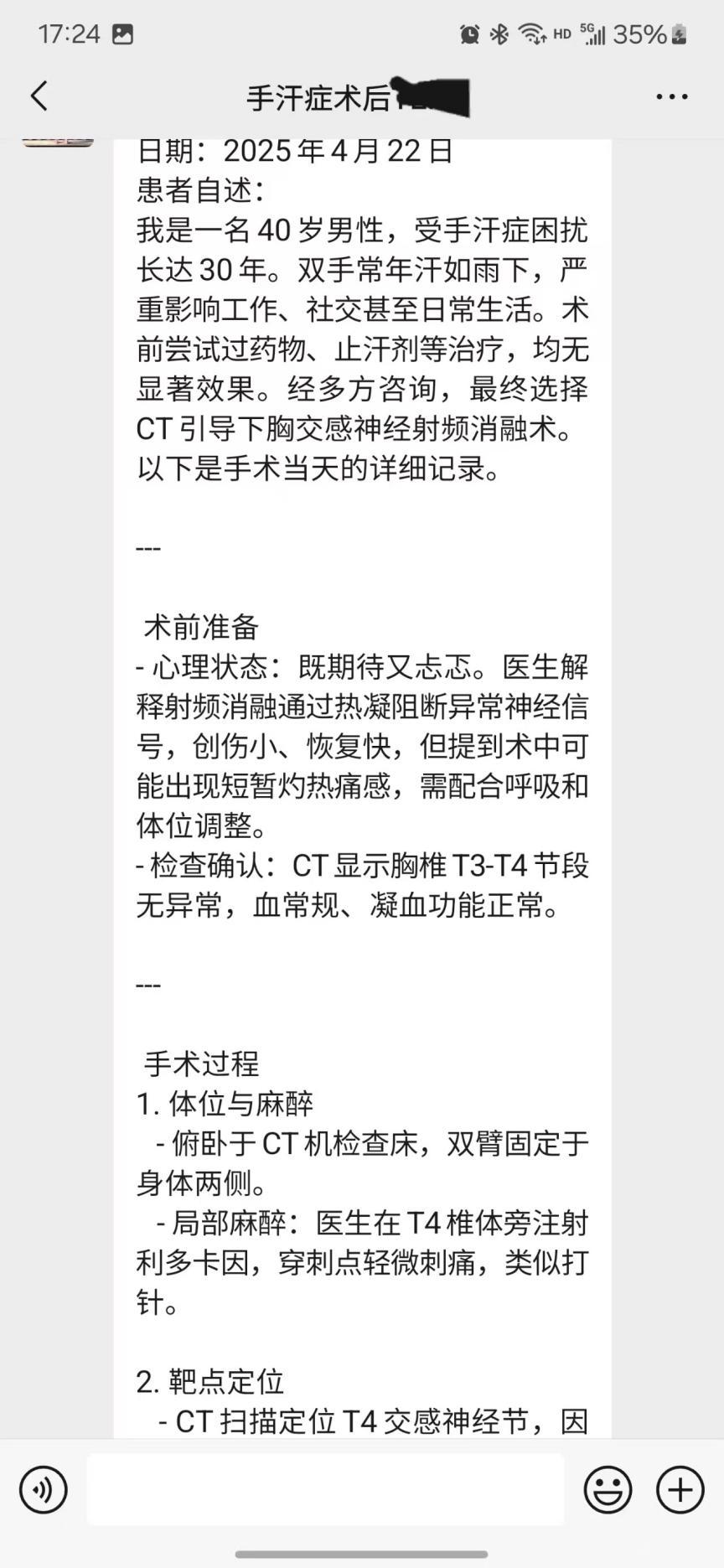Focus the message text field
Image resolution: width=724 pixels, height=1568 pixels.
click(x=325, y=1489)
